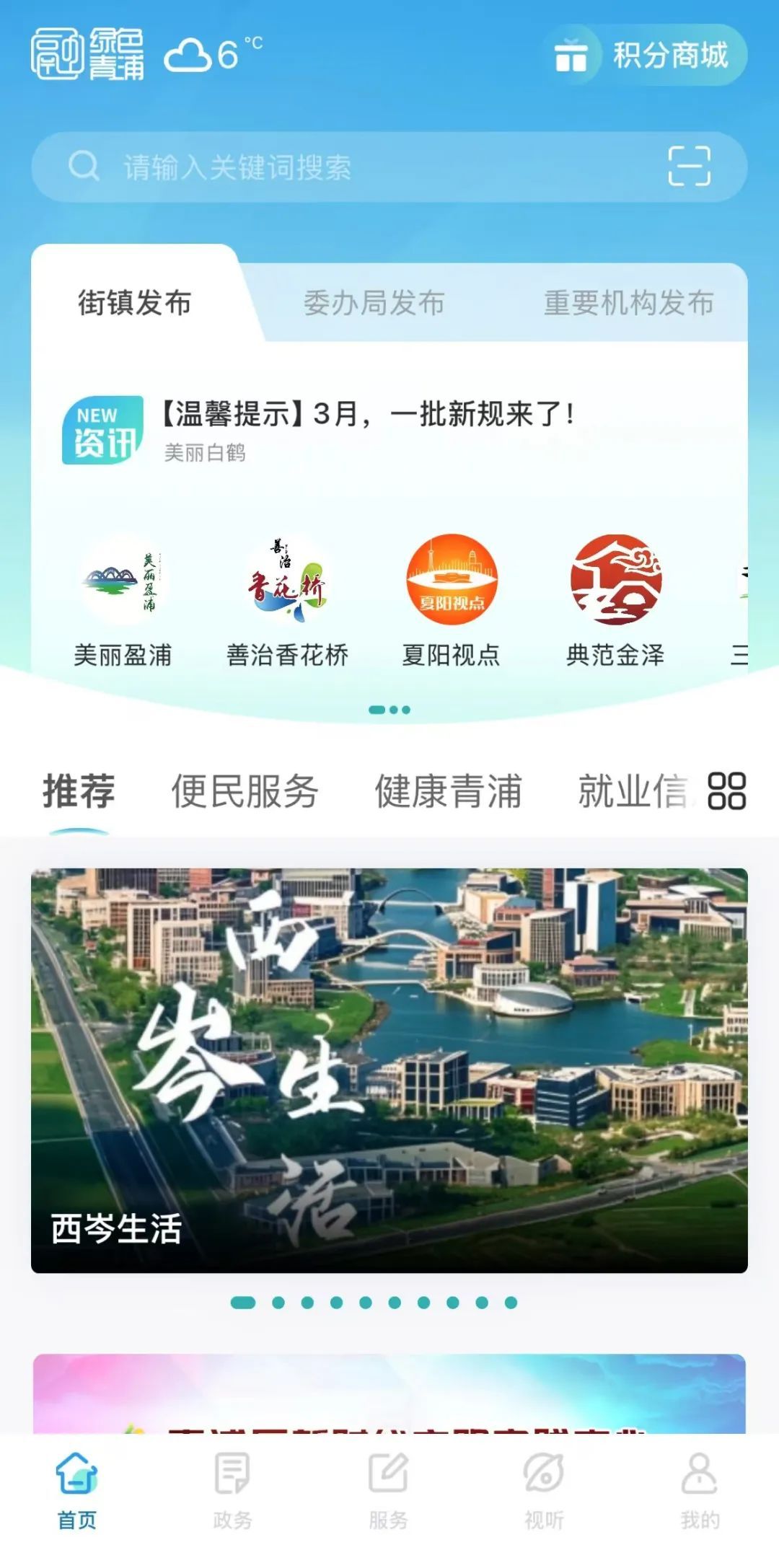Open the 积分商城 points mall
779x1568 pixels.
click(x=645, y=56)
